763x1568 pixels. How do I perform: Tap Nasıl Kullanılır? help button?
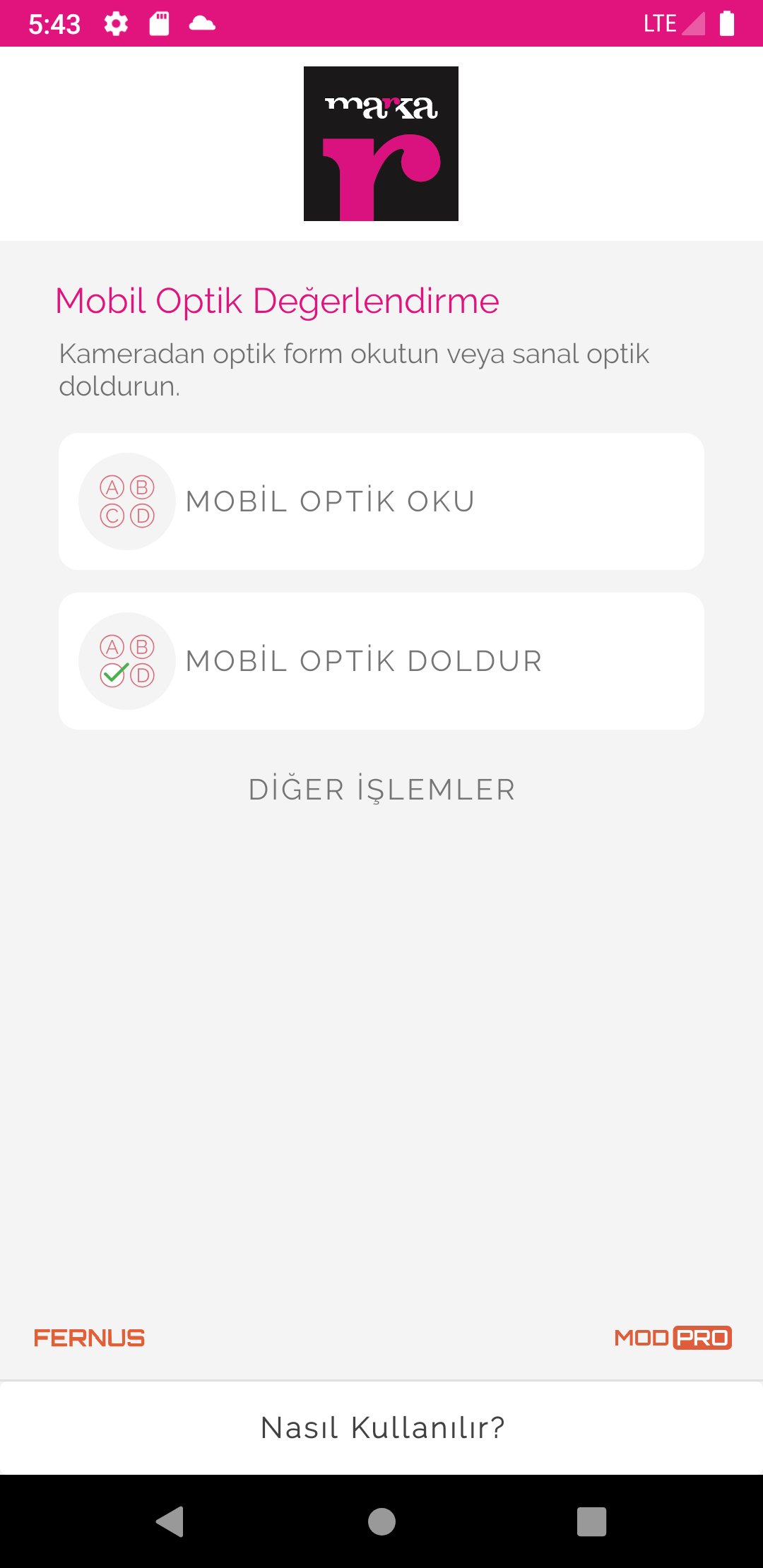pos(381,1427)
